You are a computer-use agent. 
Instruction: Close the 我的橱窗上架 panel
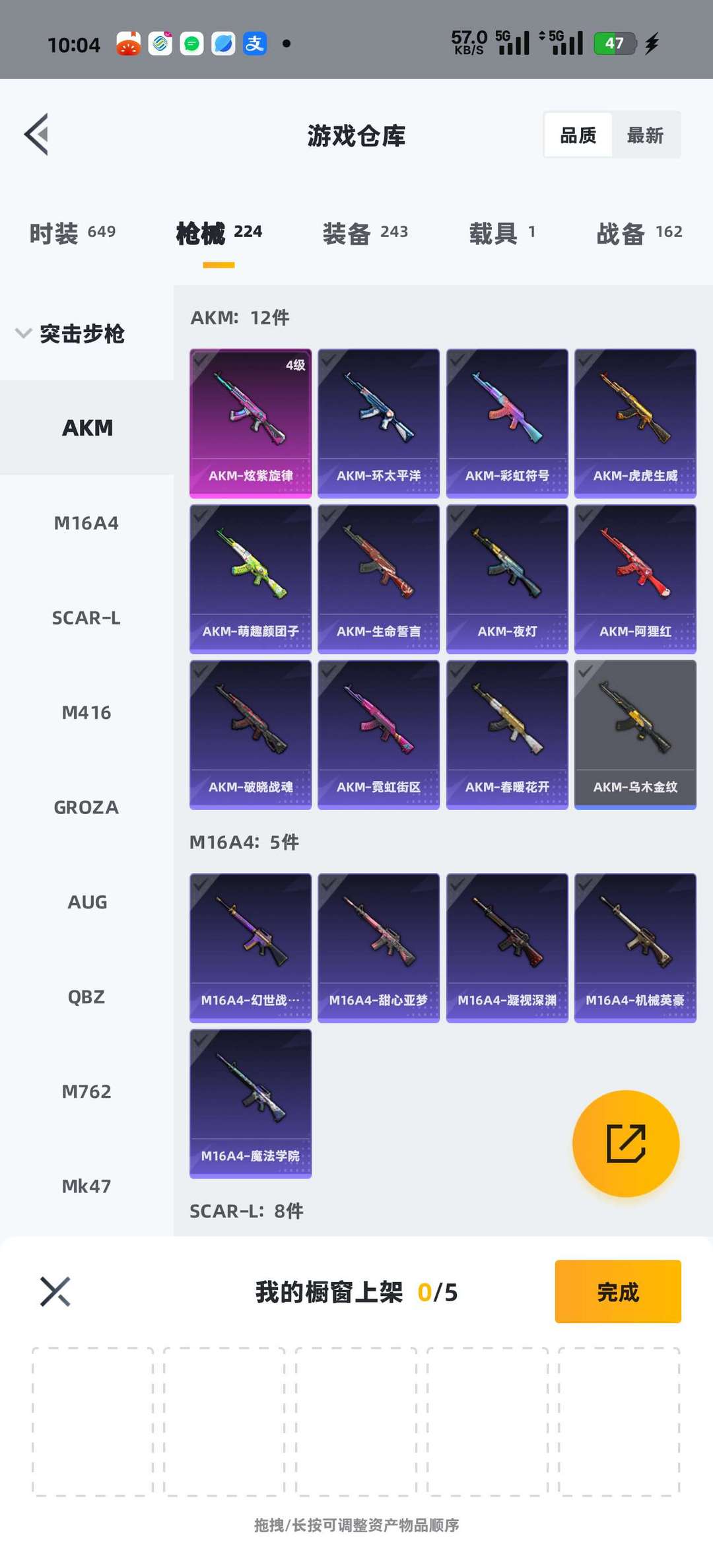point(55,1291)
